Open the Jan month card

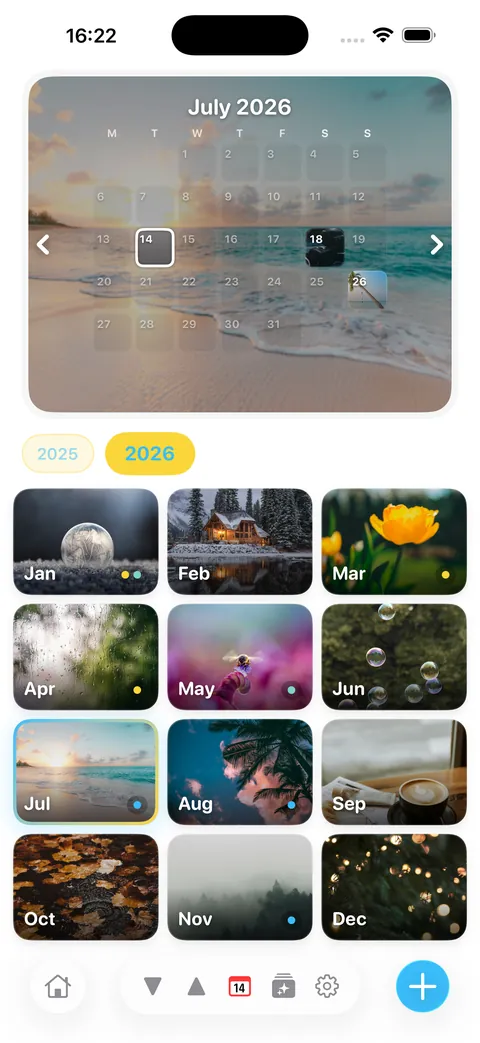(86, 541)
